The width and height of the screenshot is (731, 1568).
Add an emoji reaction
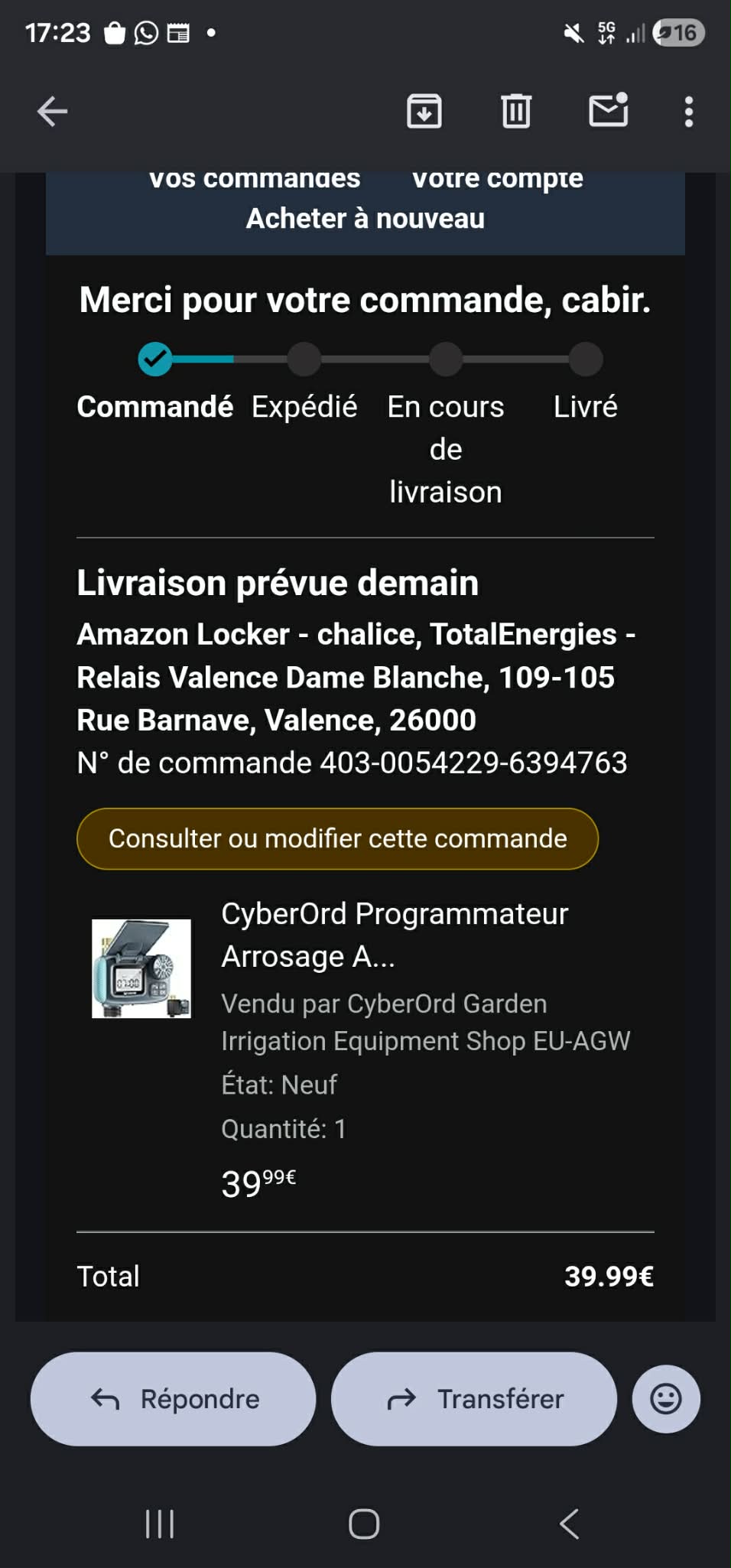(666, 1399)
